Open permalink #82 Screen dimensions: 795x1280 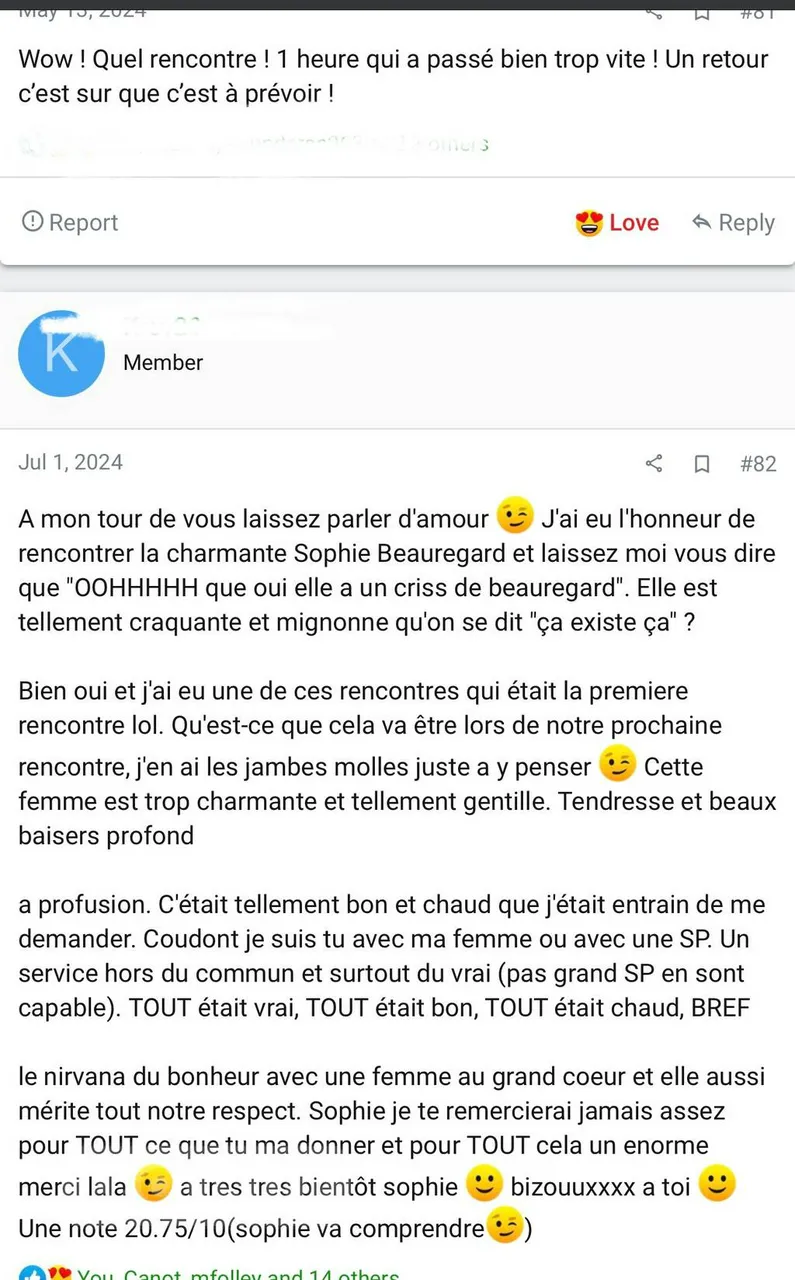click(x=758, y=464)
